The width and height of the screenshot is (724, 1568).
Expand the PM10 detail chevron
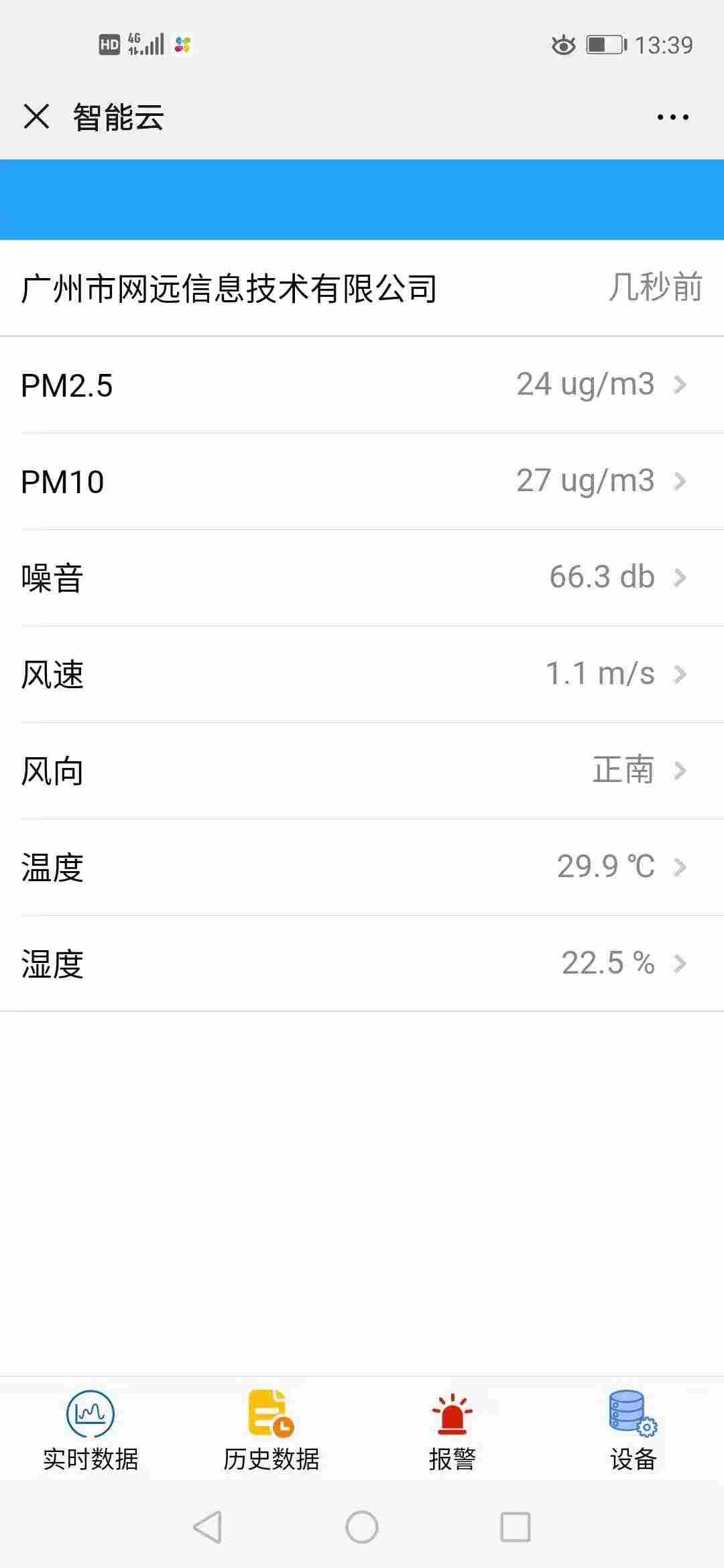tap(681, 481)
